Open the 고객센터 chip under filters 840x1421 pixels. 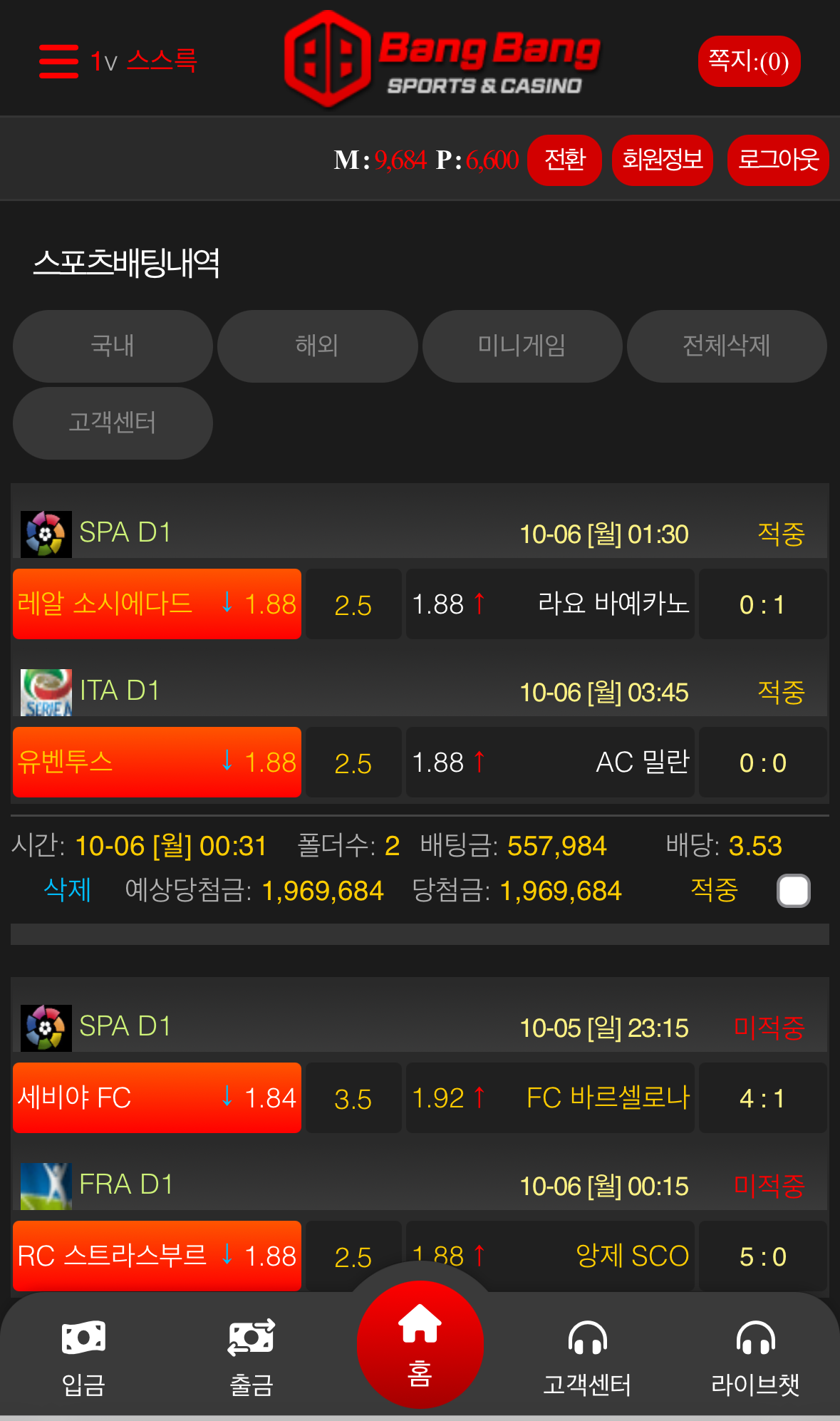point(113,423)
